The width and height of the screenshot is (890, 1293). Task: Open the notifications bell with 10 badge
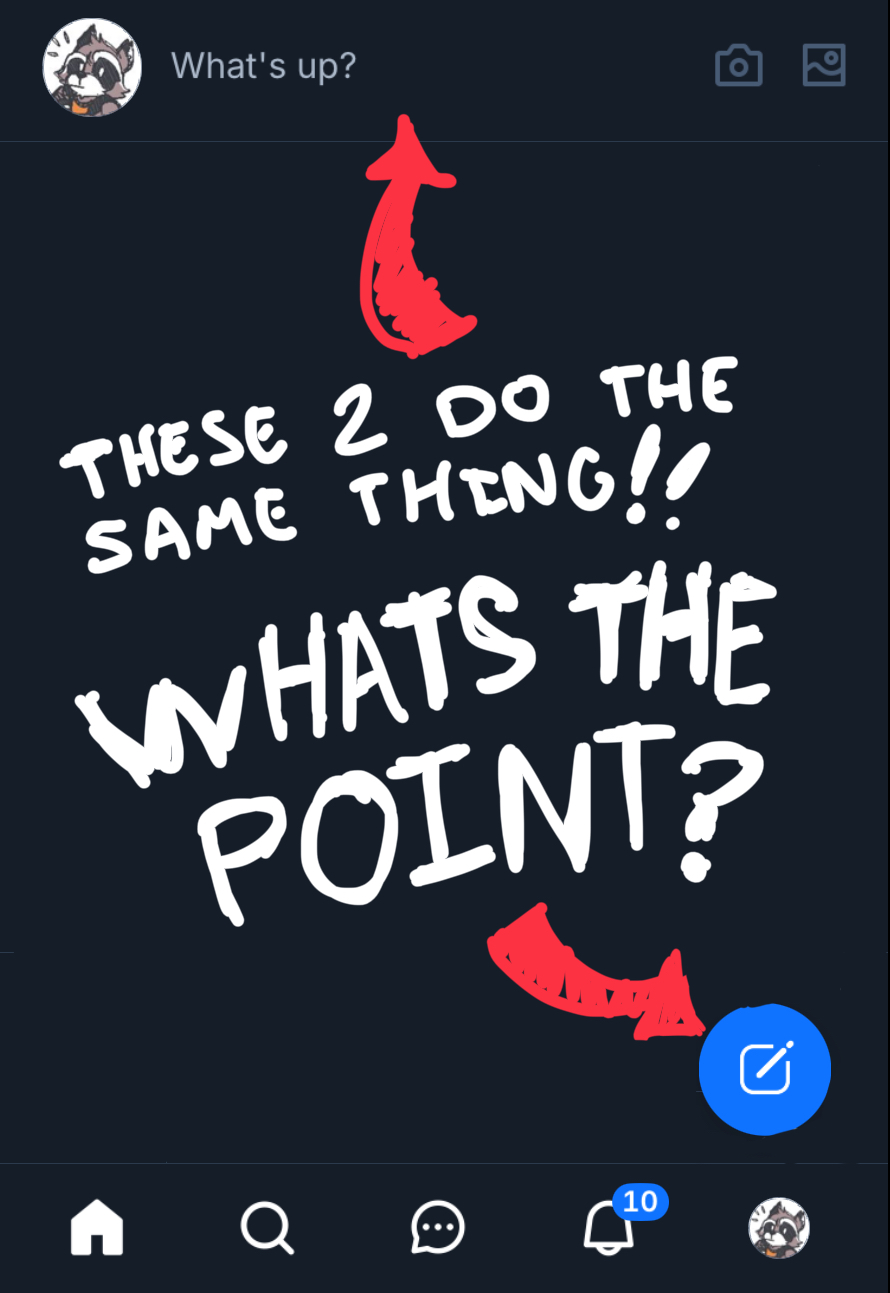click(609, 1227)
